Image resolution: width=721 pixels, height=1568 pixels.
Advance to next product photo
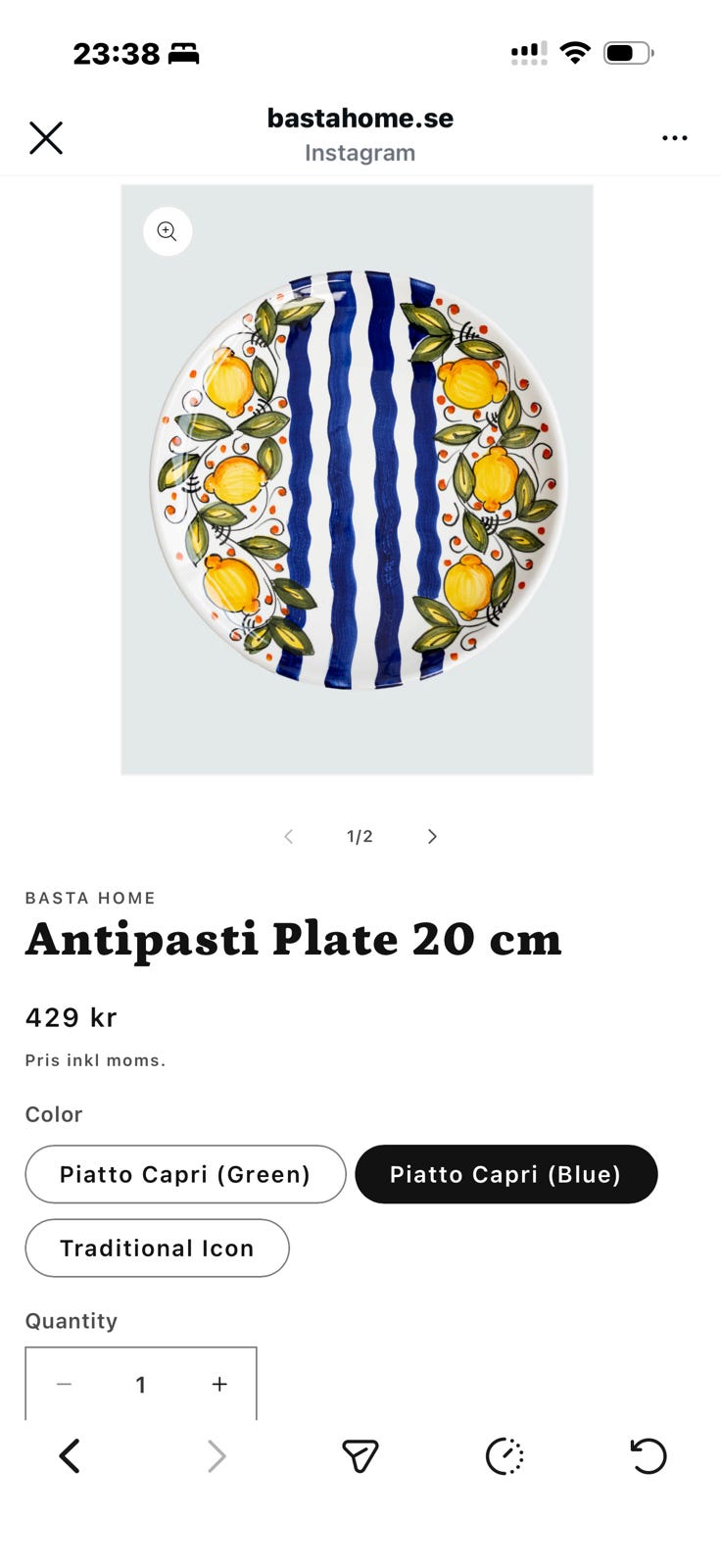point(432,836)
